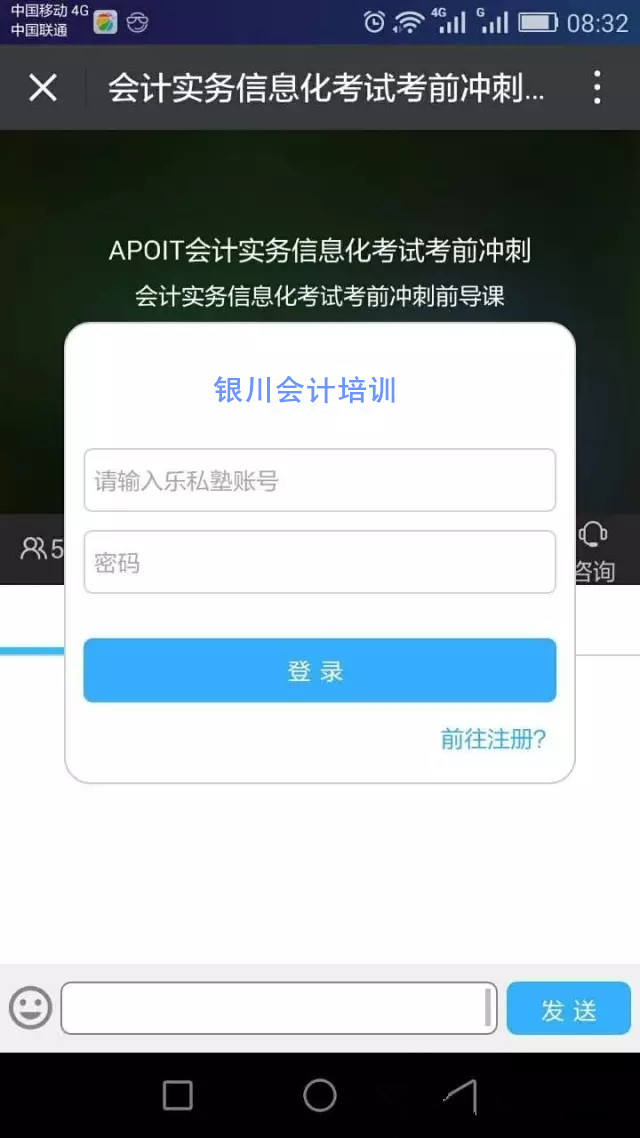Go to the home screen
The height and width of the screenshot is (1138, 640).
(320, 1096)
